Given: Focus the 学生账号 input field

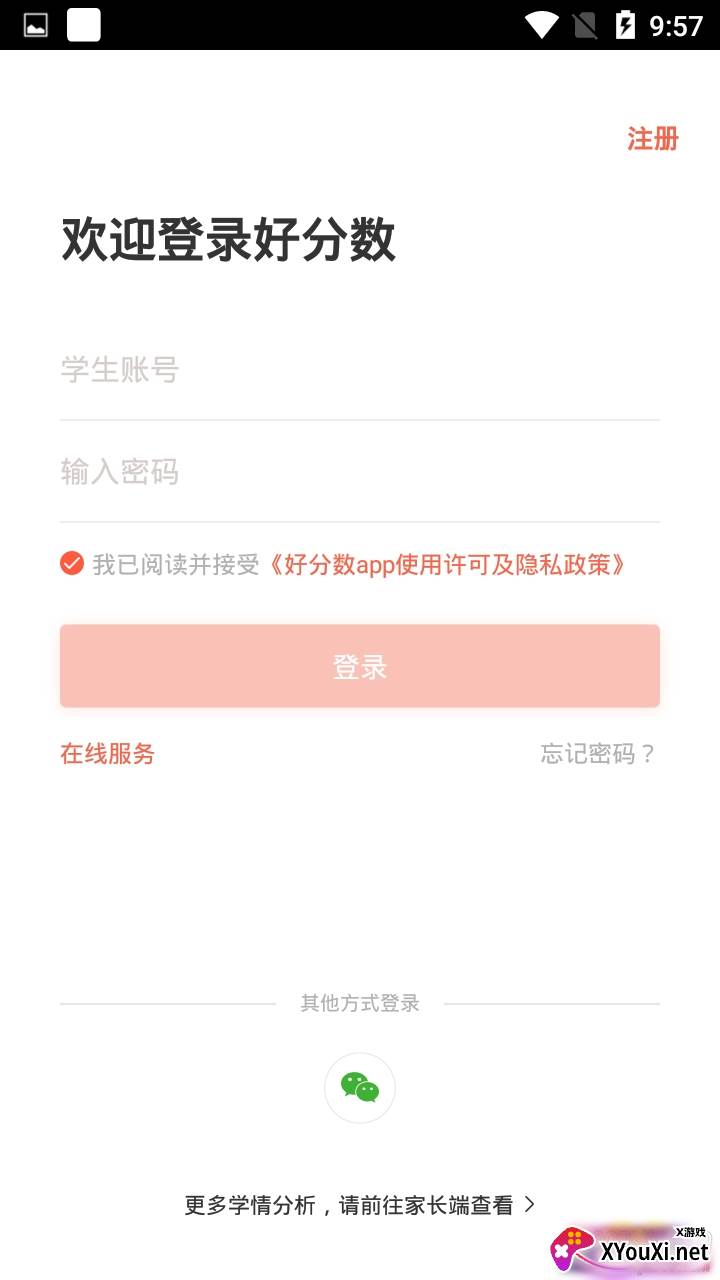Looking at the screenshot, I should coord(360,371).
